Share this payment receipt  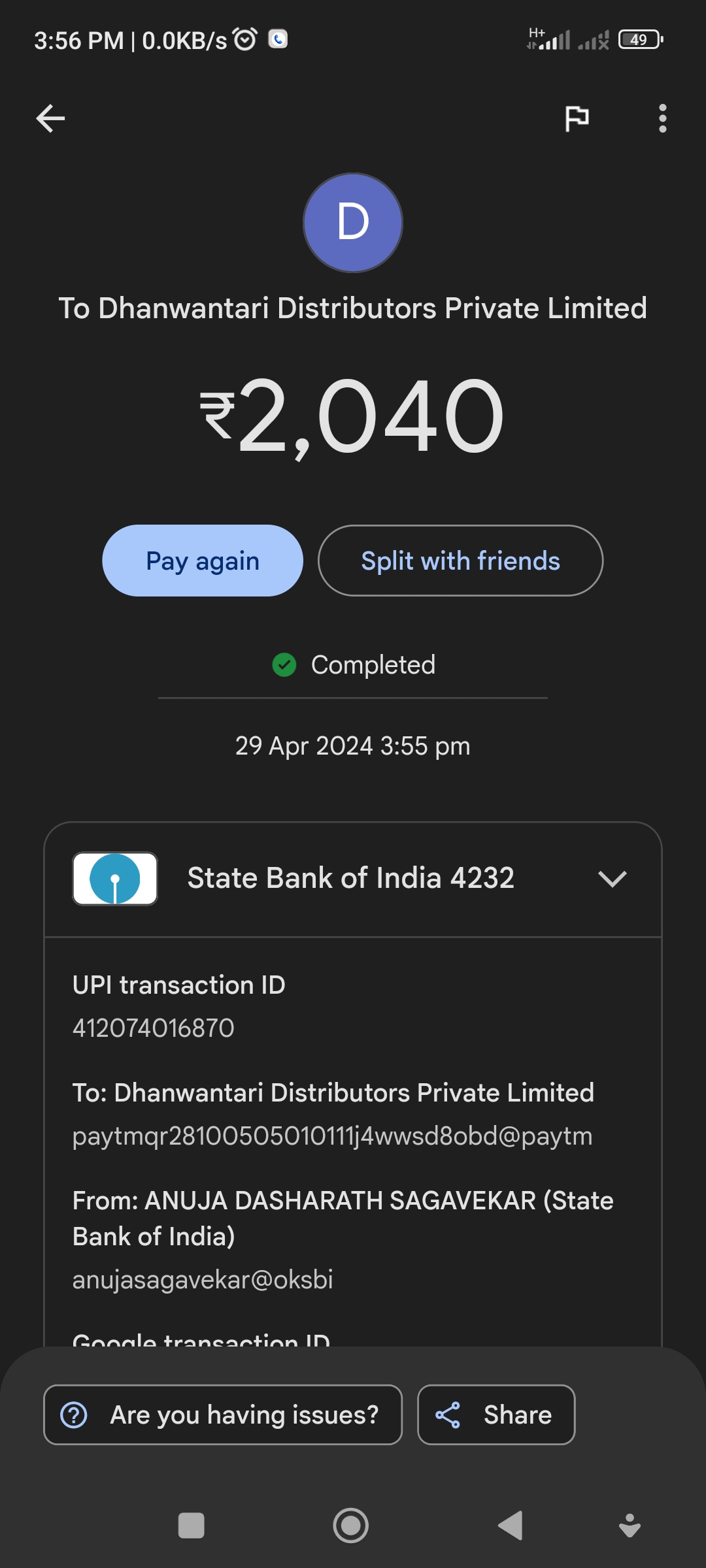496,1414
